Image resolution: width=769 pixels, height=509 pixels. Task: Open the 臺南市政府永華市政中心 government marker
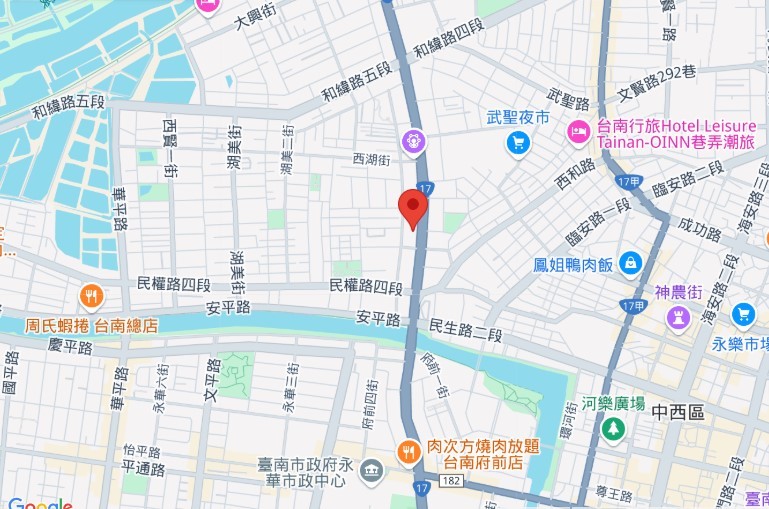370,471
